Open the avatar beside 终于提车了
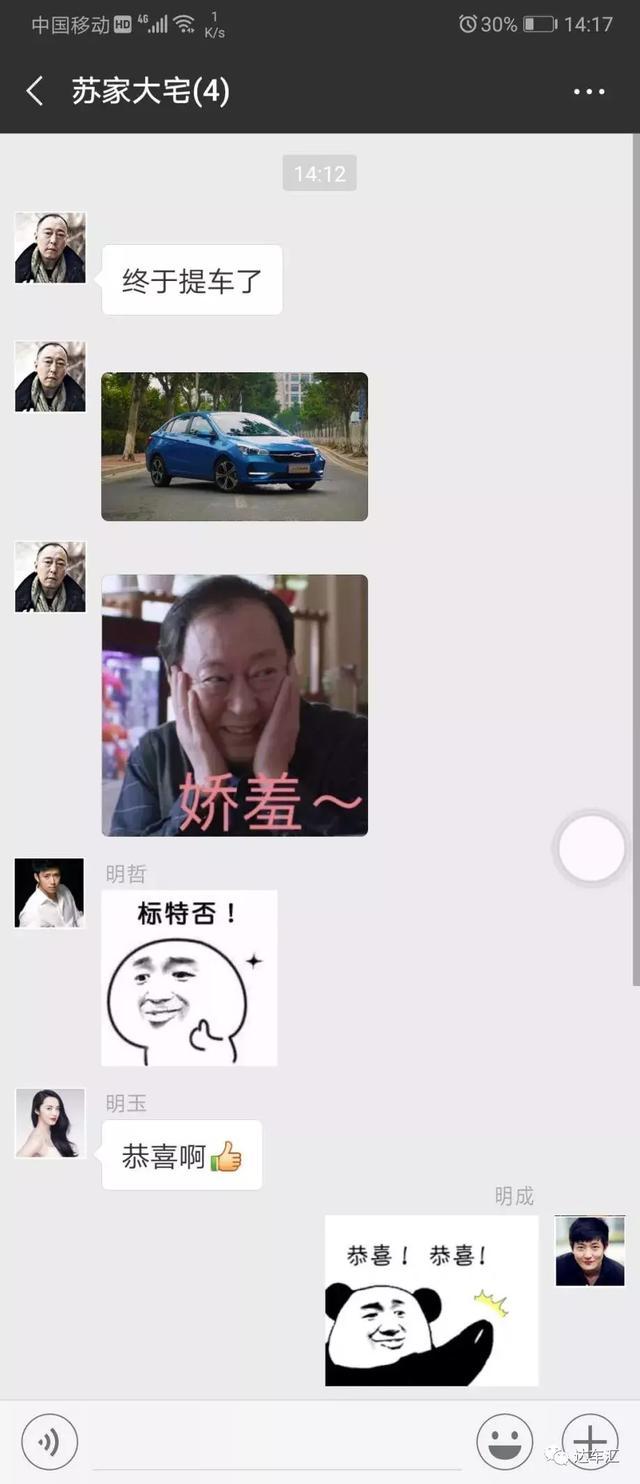The width and height of the screenshot is (640, 1484). click(50, 247)
